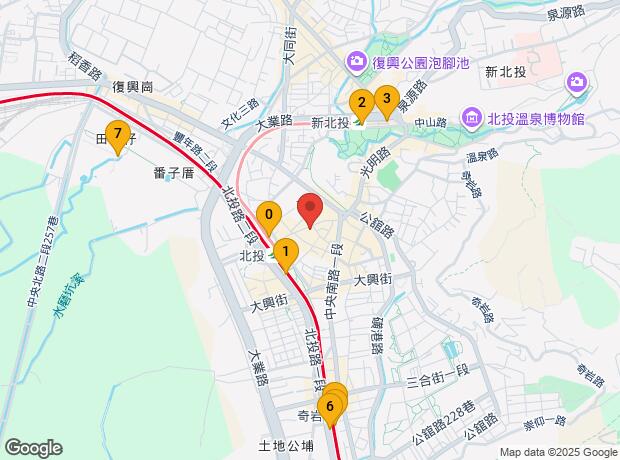Select the red location pin
The width and height of the screenshot is (620, 460).
click(x=310, y=209)
